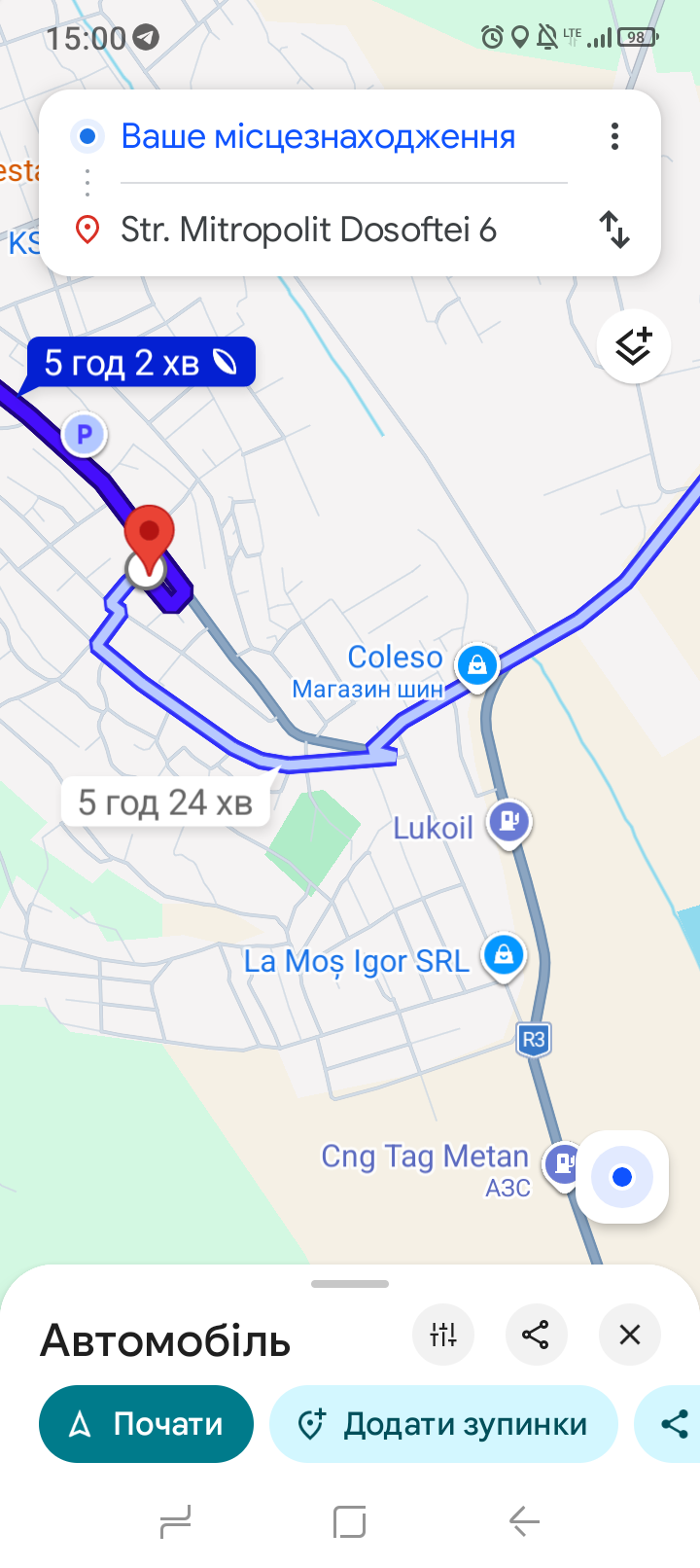This screenshot has height=1568, width=700.
Task: Open the map layers selector
Action: pyautogui.click(x=634, y=346)
